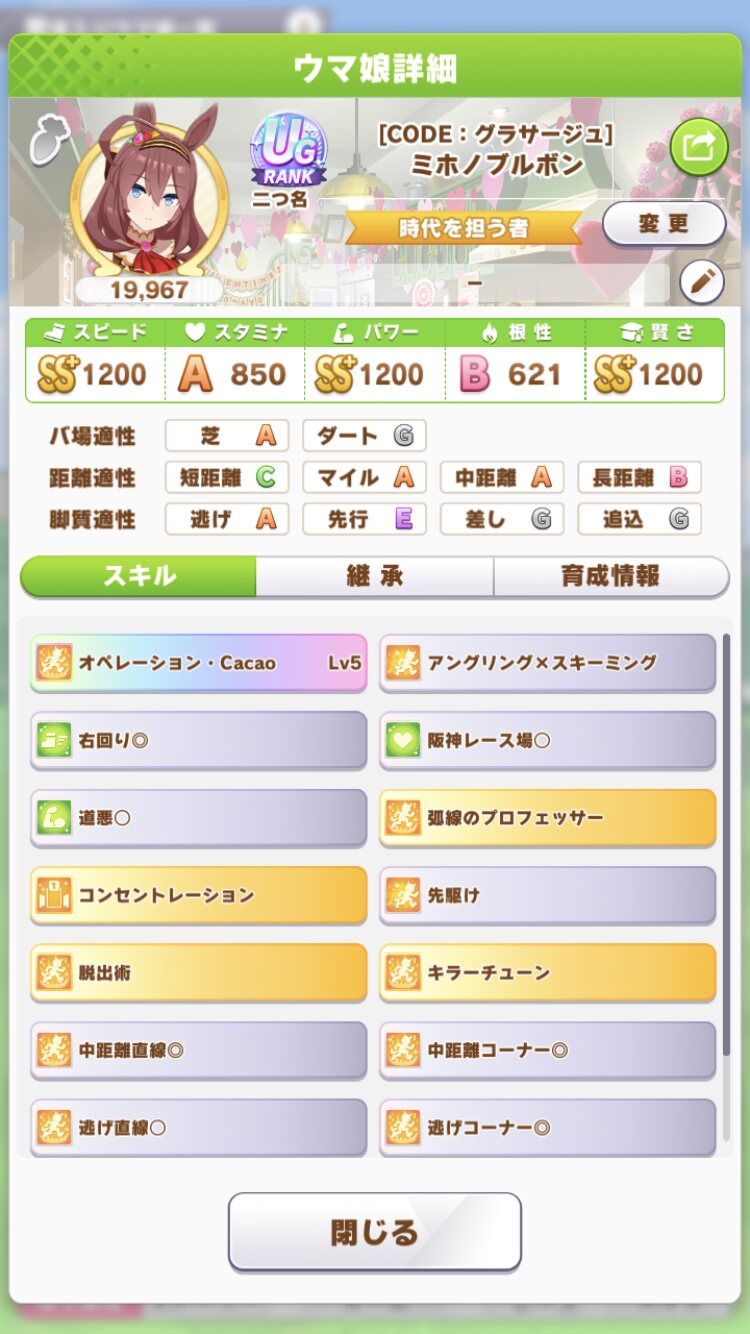The width and height of the screenshot is (750, 1334).
Task: Switch to the 育成情報 tab
Action: click(x=610, y=576)
